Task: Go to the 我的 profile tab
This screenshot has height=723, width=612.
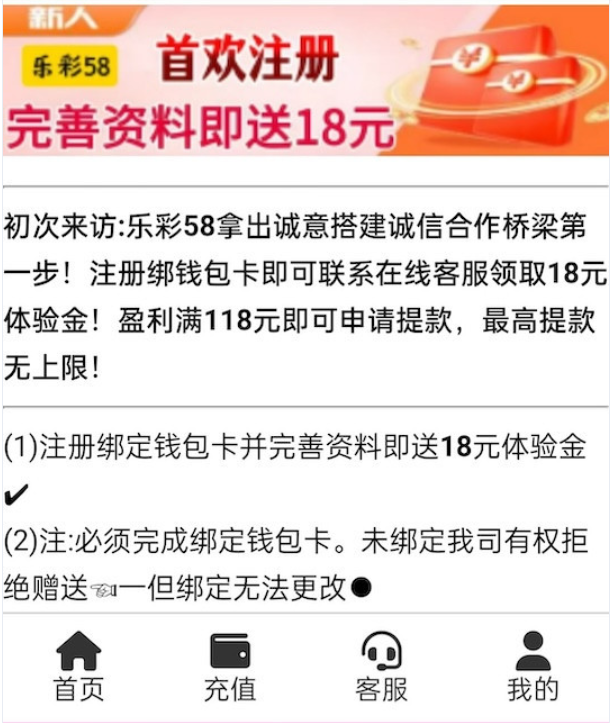Action: [533, 666]
